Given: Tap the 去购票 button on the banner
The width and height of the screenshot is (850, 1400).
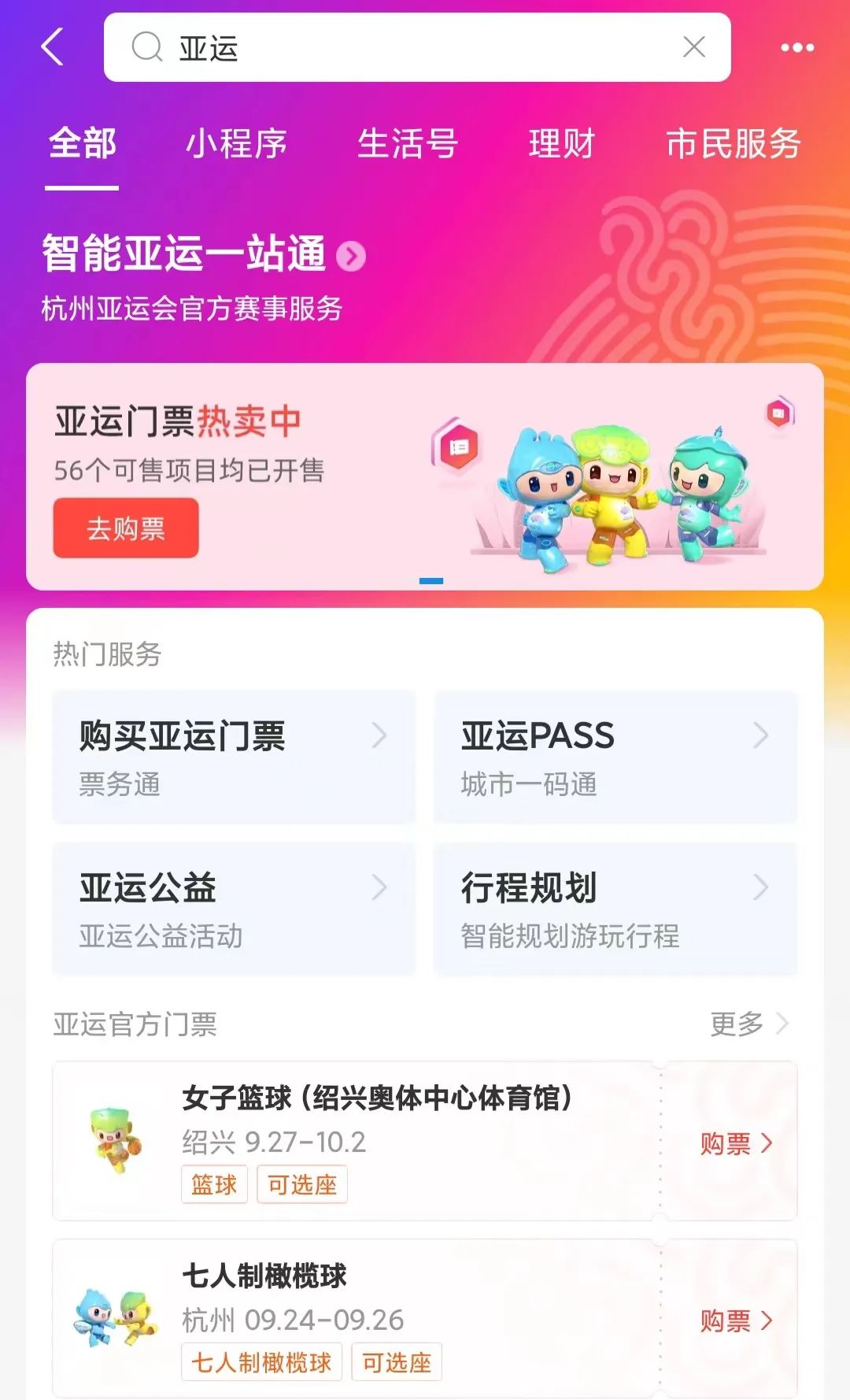Looking at the screenshot, I should (x=126, y=528).
